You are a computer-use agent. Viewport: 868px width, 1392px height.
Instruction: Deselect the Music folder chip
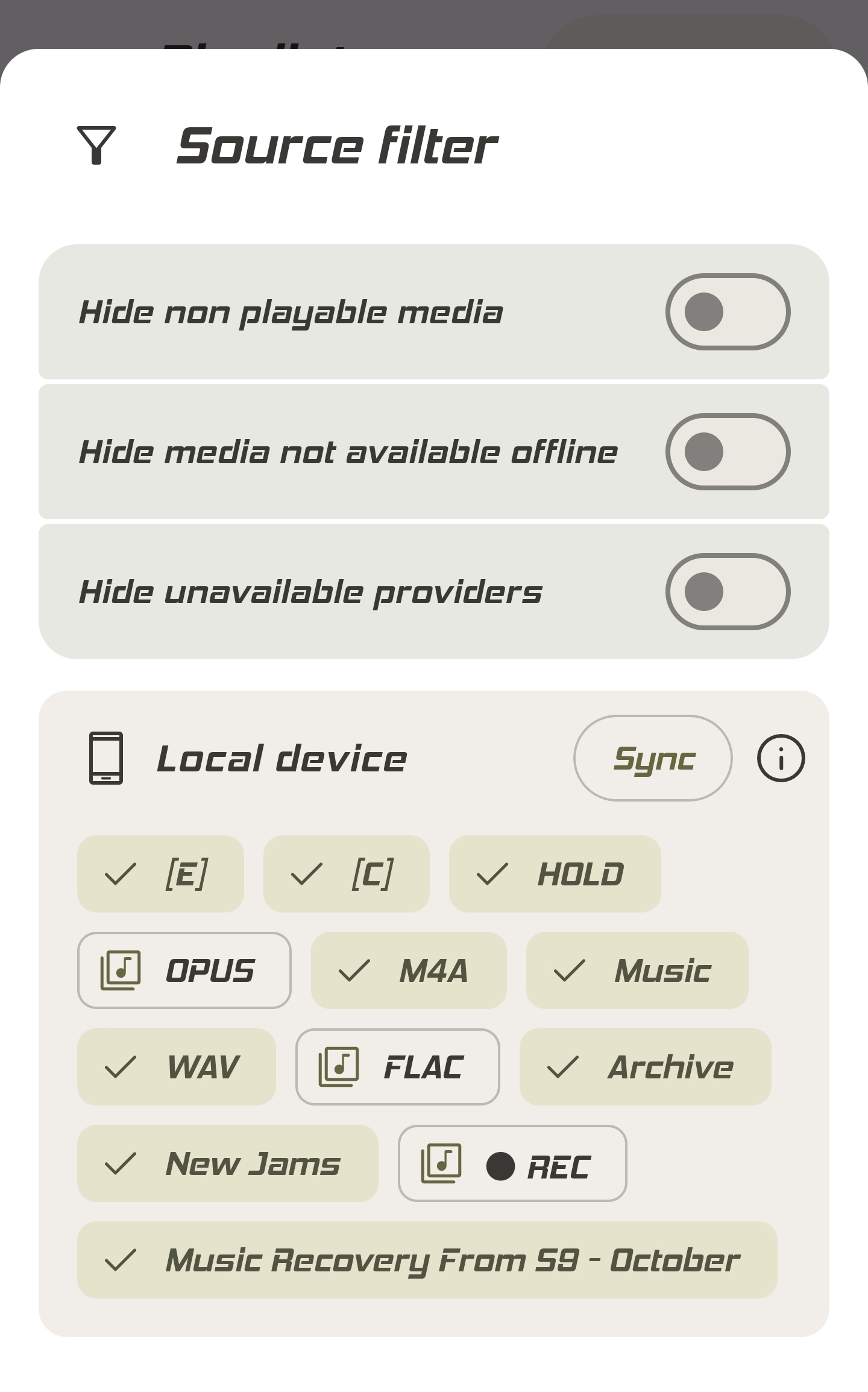637,970
